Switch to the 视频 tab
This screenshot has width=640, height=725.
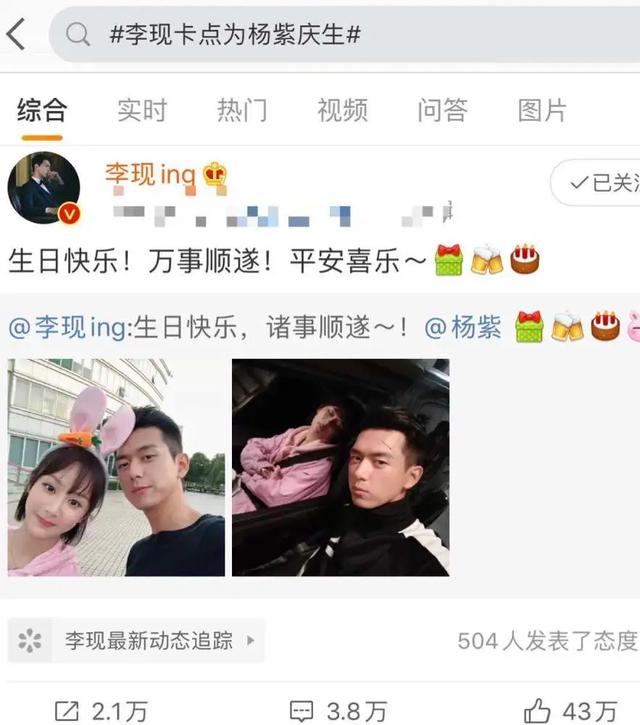point(342,110)
